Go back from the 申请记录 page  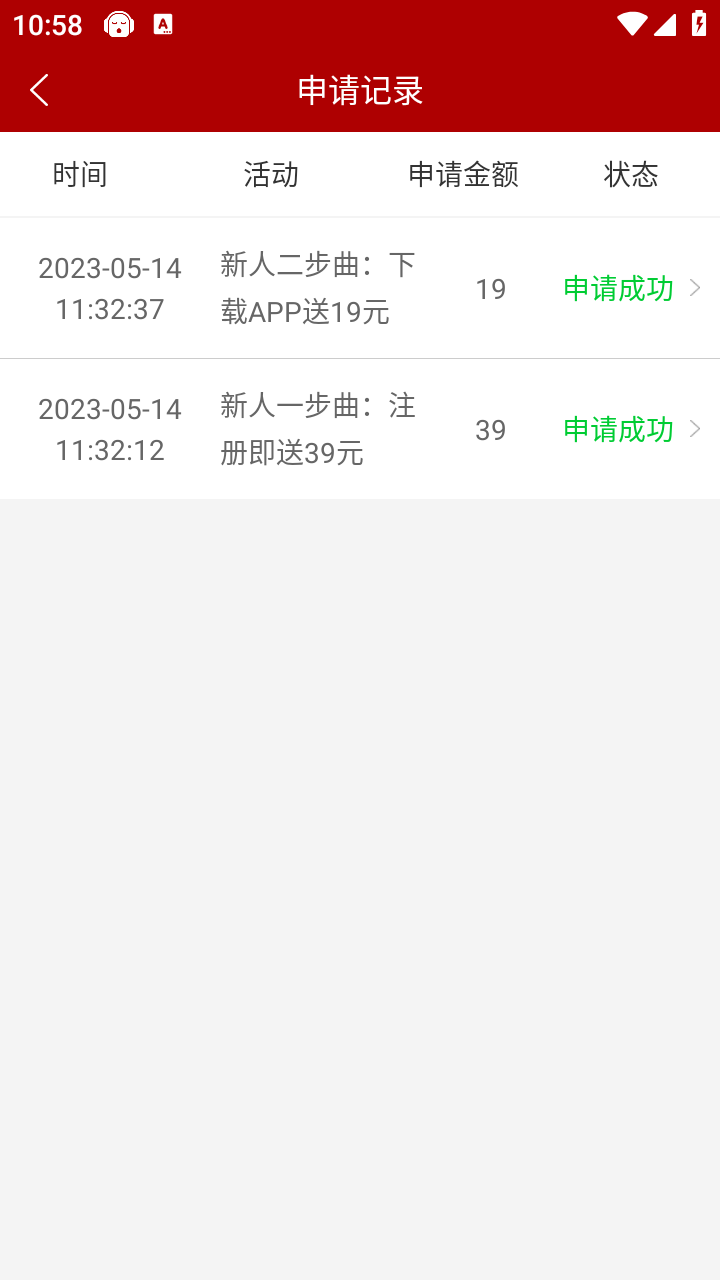(x=39, y=90)
